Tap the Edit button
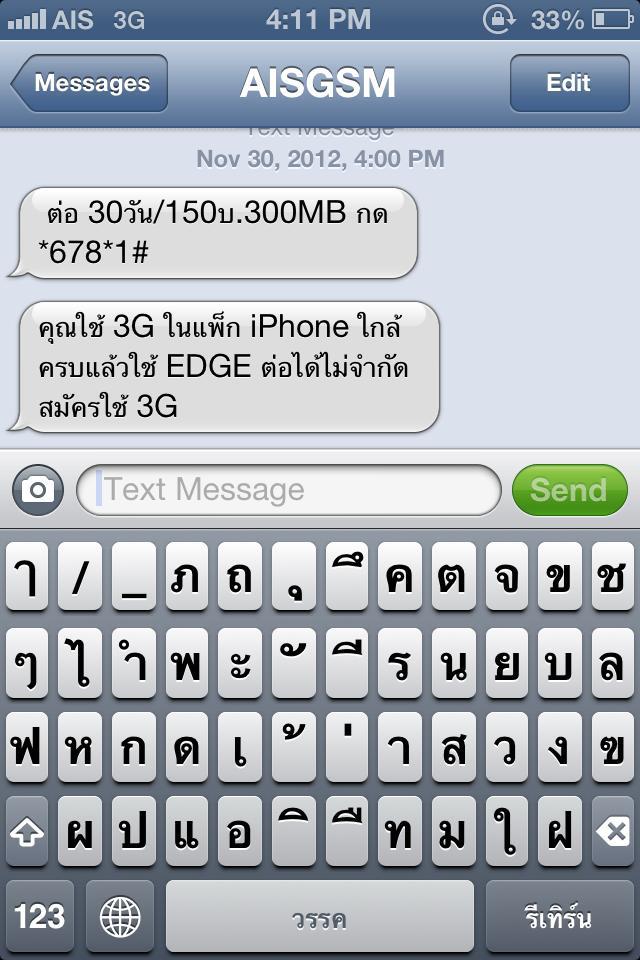640x960 pixels. (568, 84)
